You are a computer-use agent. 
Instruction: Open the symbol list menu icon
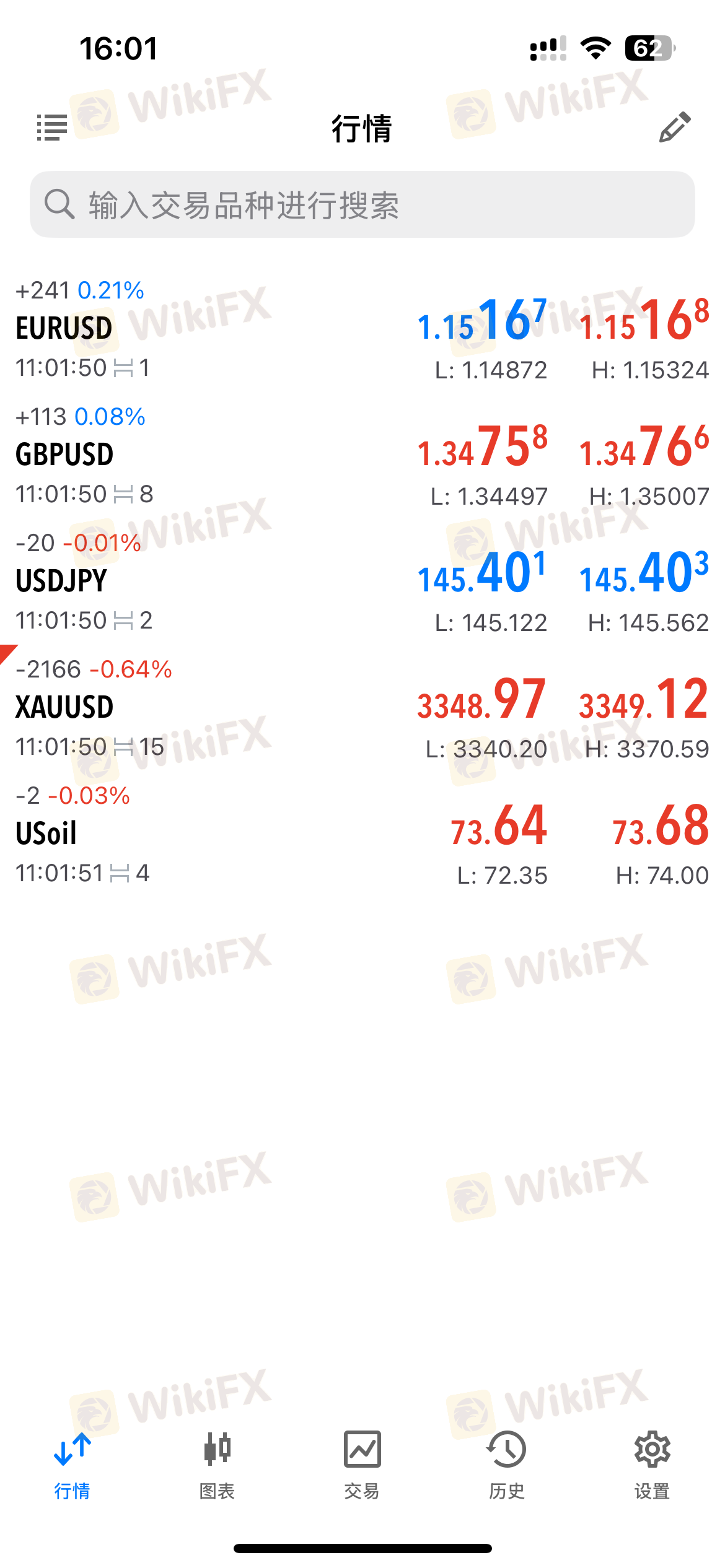click(x=52, y=128)
